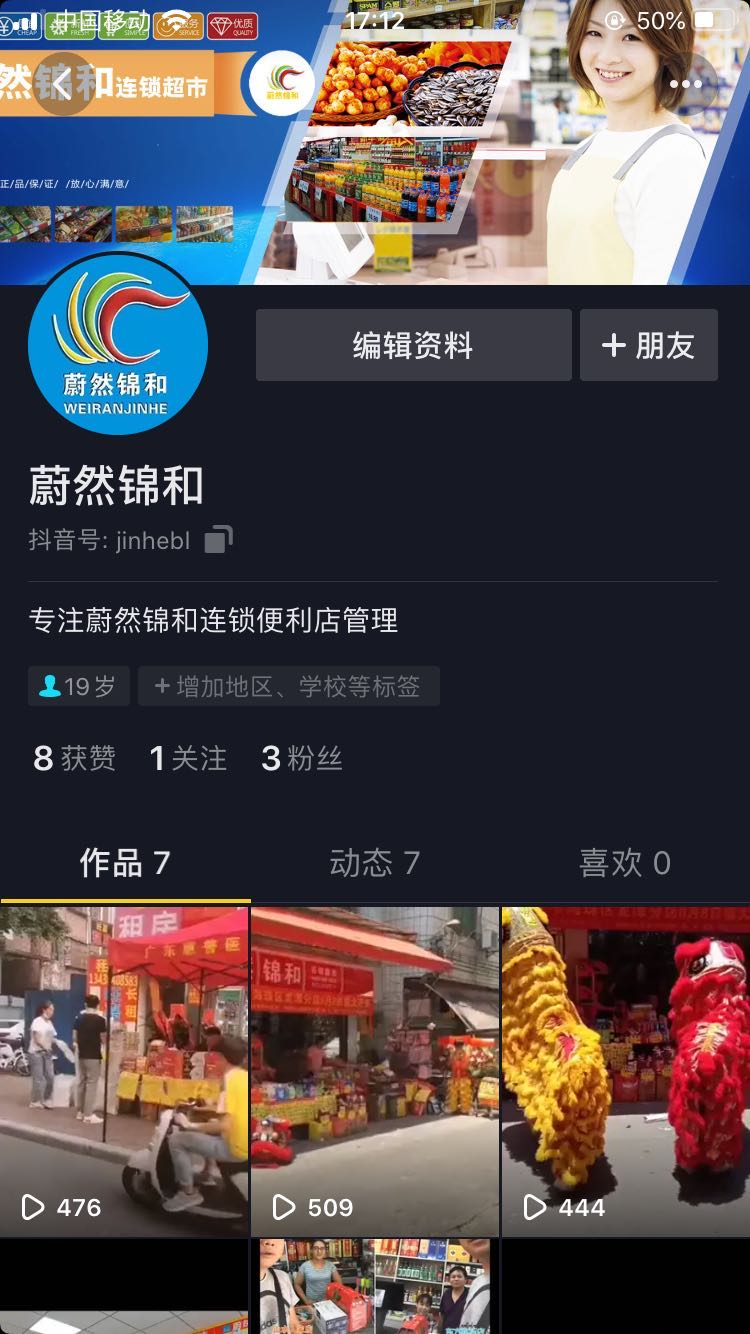Tap the 增加地区、学校等标签 chip
Image resolution: width=750 pixels, height=1334 pixels.
tap(288, 687)
